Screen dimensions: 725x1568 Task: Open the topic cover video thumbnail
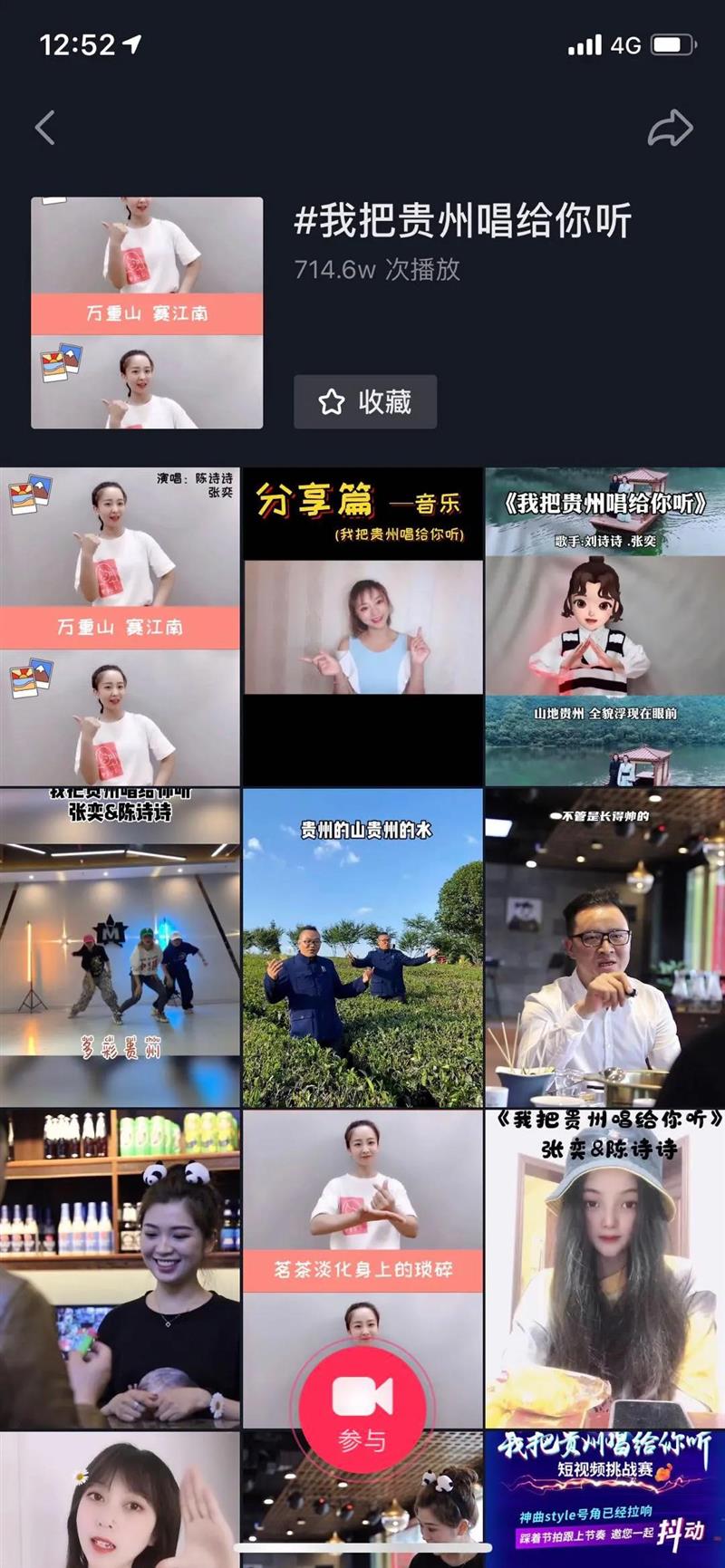tap(147, 313)
